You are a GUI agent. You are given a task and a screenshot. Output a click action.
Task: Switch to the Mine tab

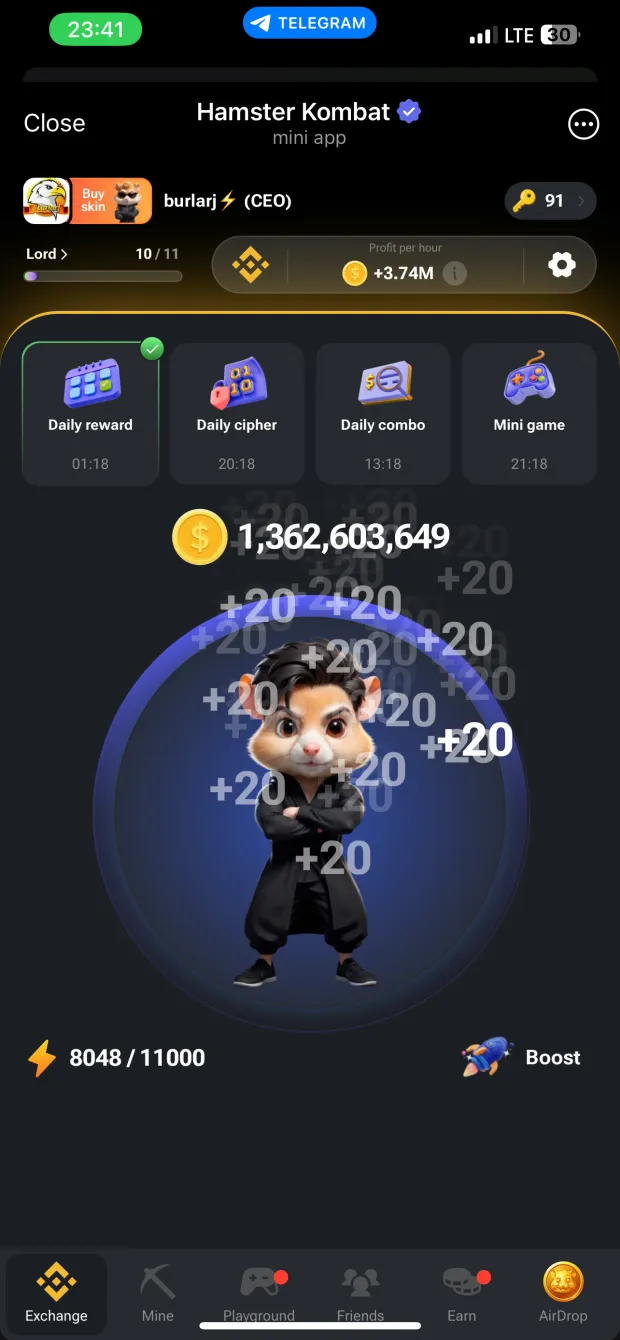(x=157, y=1293)
